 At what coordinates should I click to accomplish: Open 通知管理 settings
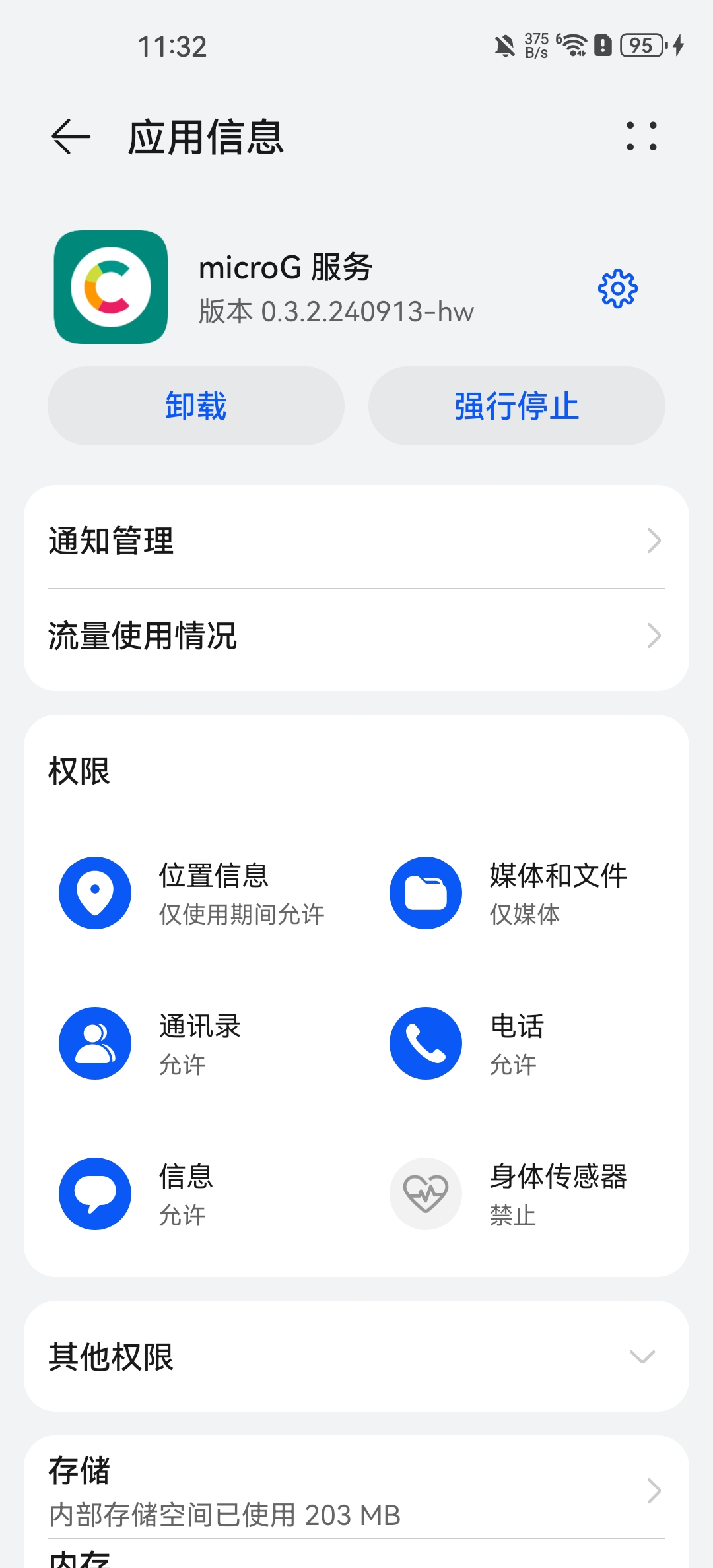click(356, 540)
